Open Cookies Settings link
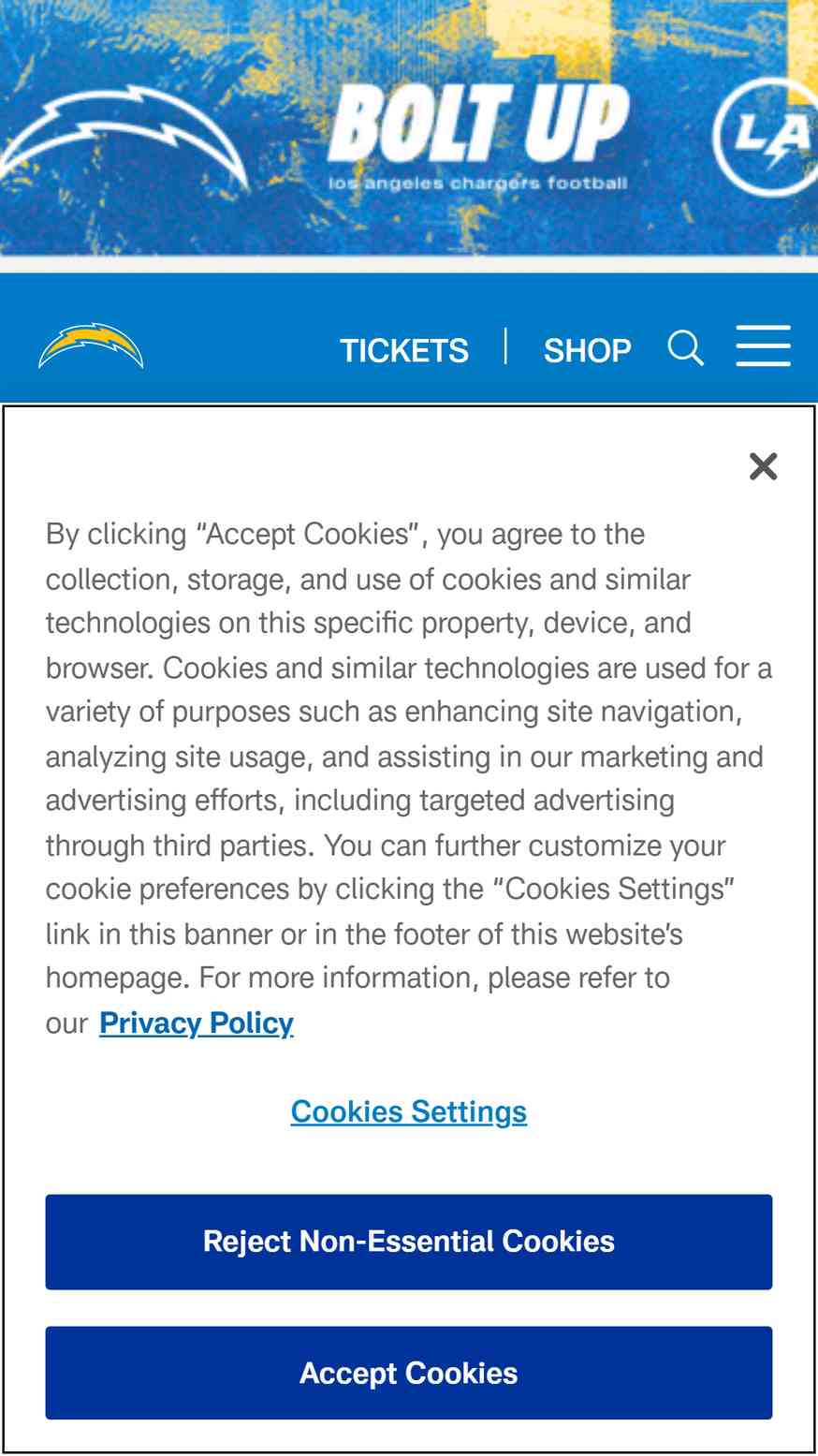Screen dimensions: 818x1456 (x=408, y=1111)
